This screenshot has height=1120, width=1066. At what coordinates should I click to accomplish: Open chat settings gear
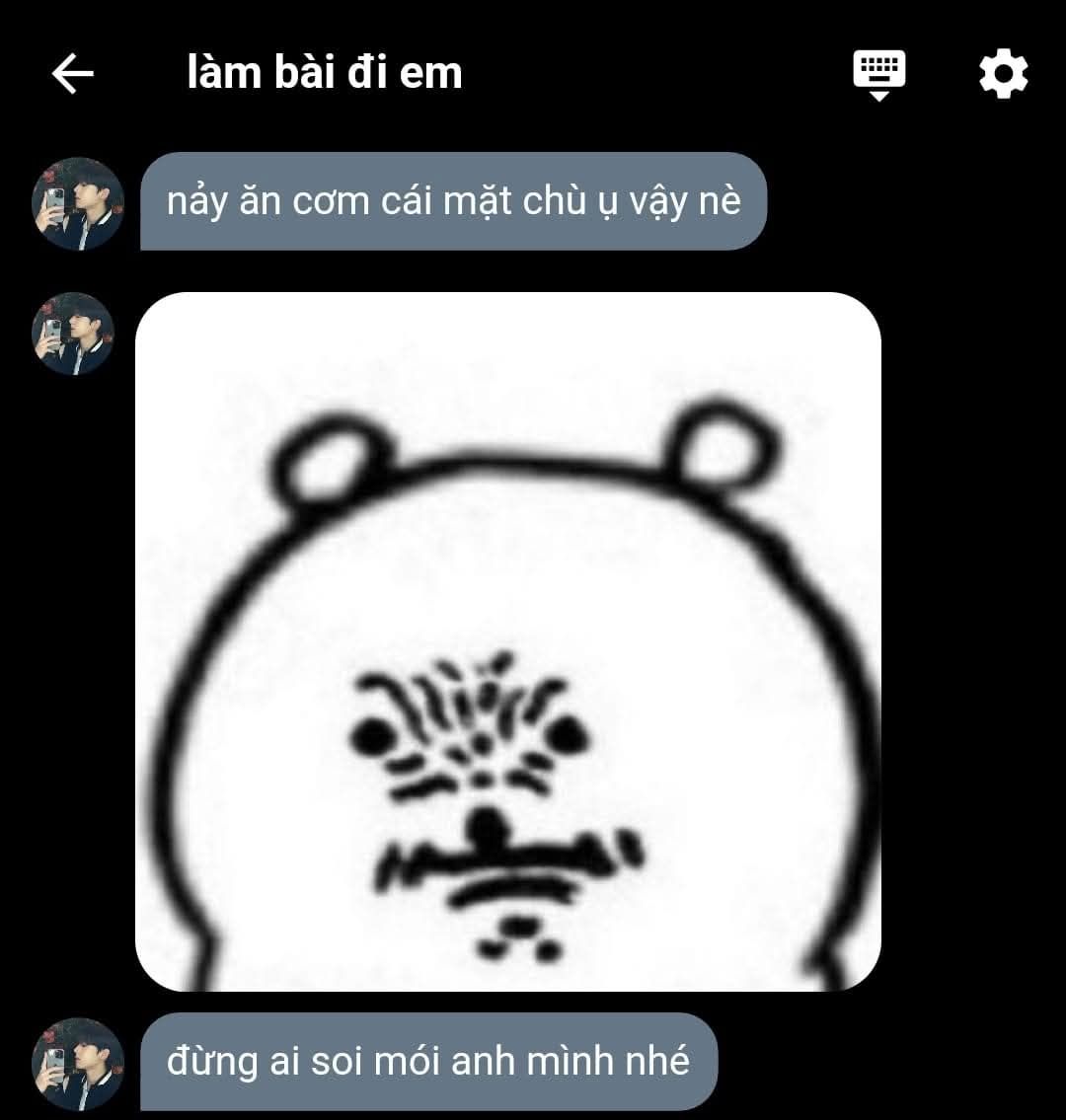click(1003, 75)
